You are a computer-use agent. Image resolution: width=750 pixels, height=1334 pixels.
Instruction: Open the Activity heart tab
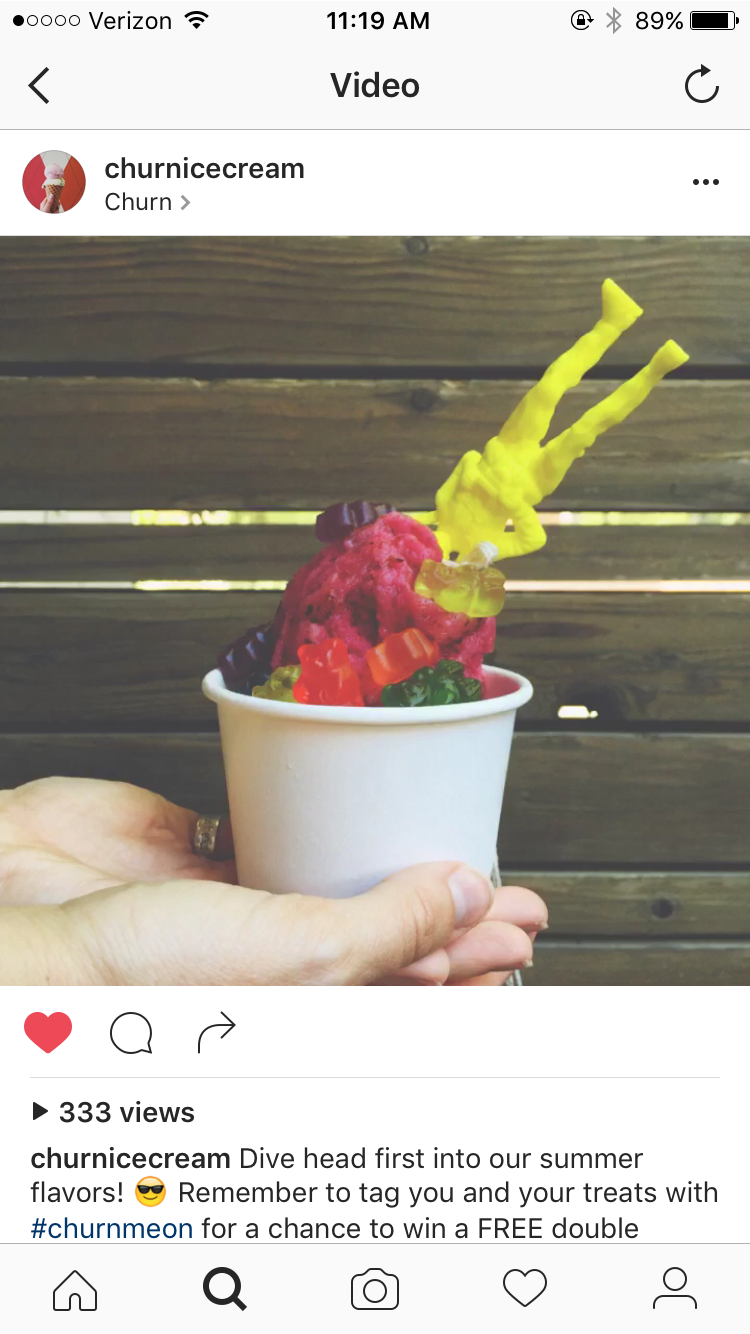pos(525,1290)
